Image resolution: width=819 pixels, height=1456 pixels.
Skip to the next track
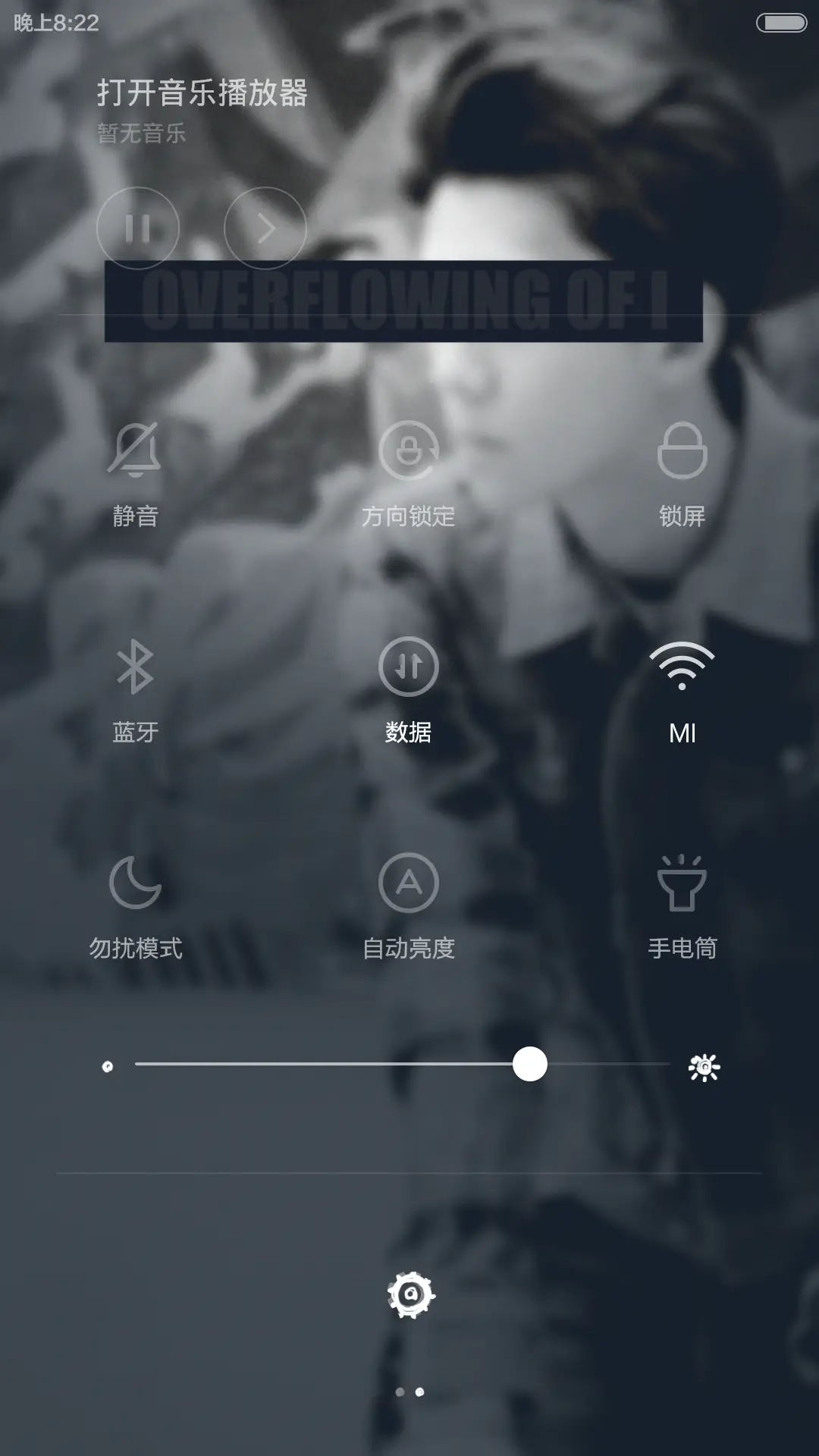(x=264, y=227)
